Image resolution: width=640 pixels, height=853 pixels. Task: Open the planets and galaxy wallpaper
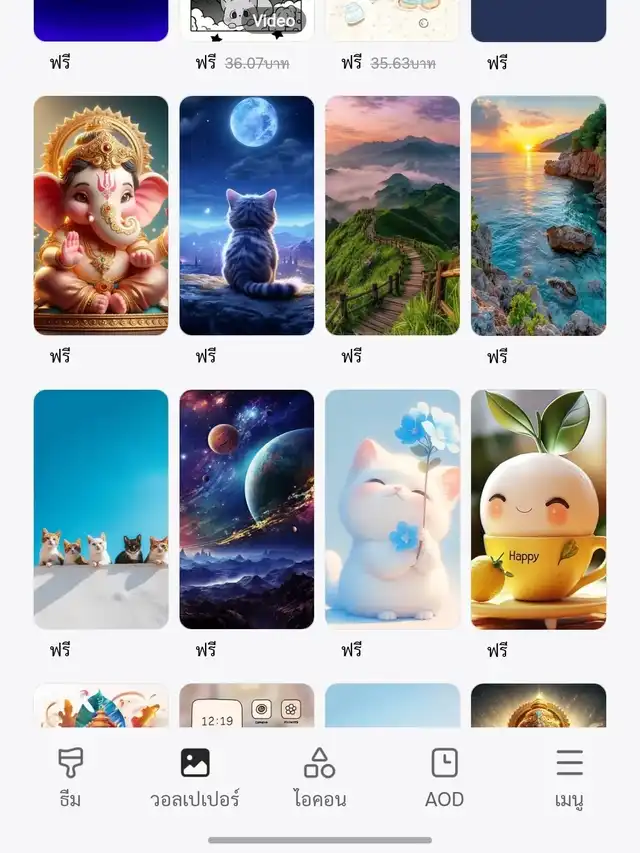click(x=247, y=509)
